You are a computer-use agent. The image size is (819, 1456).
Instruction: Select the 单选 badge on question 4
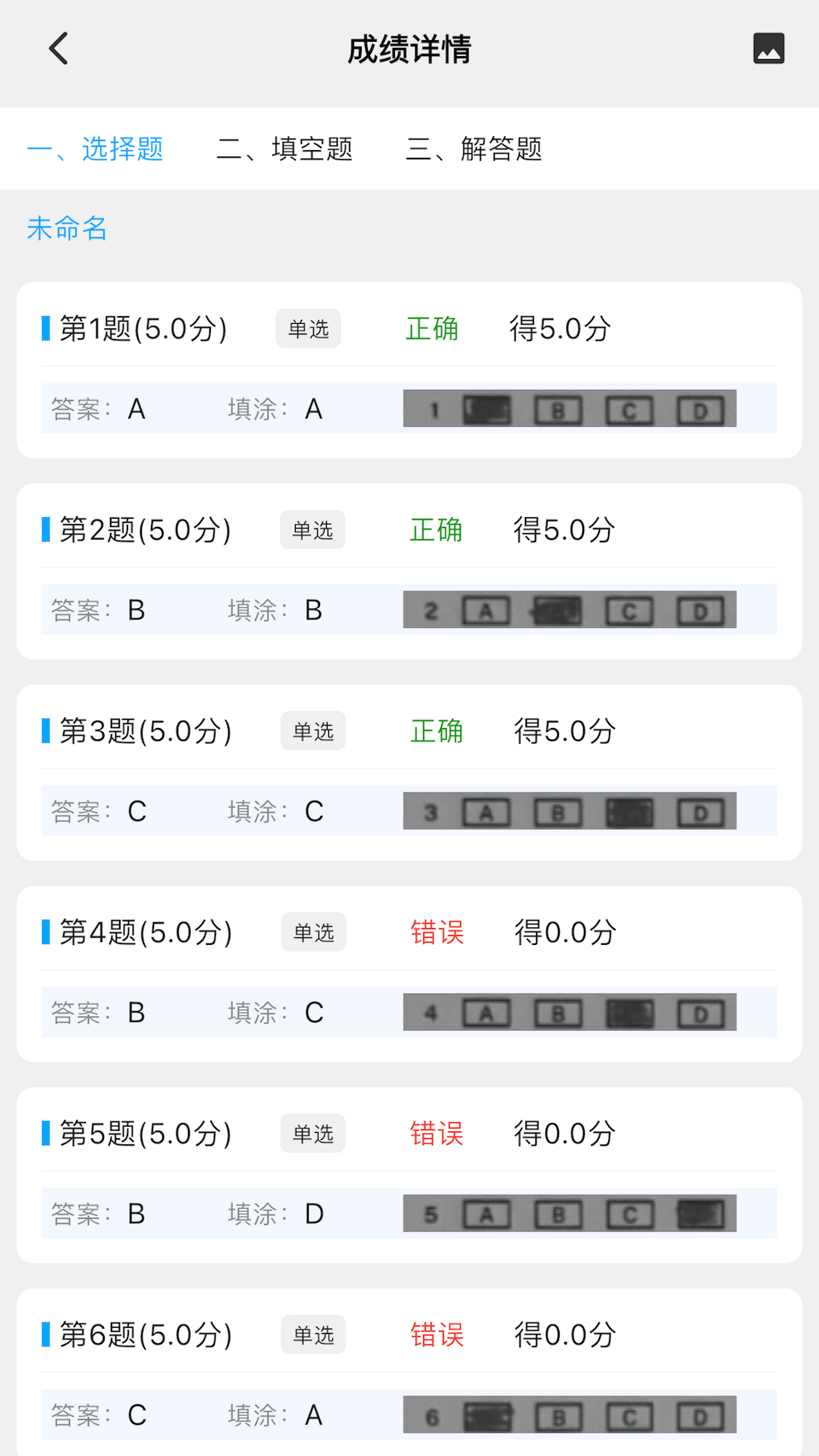click(x=313, y=932)
